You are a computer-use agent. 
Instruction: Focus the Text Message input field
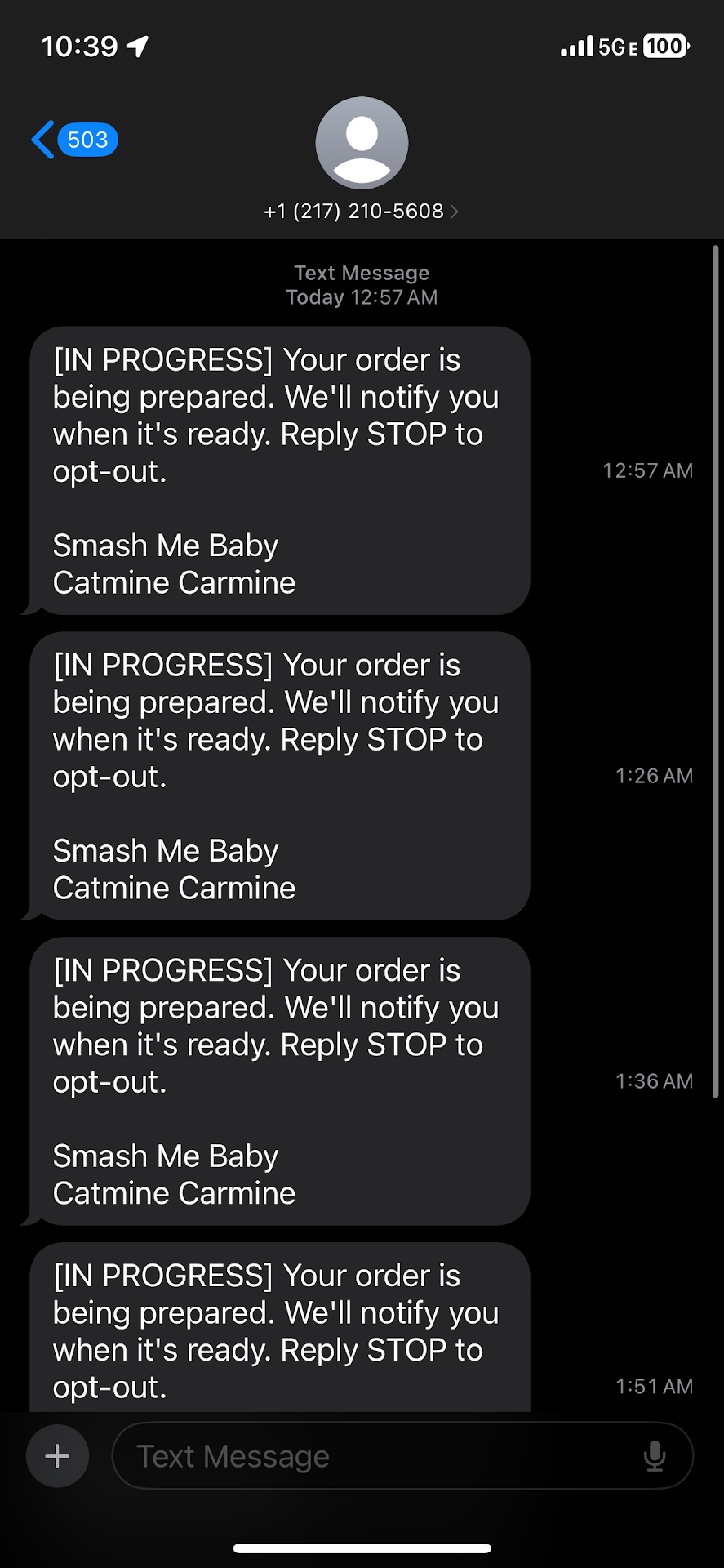point(375,1456)
